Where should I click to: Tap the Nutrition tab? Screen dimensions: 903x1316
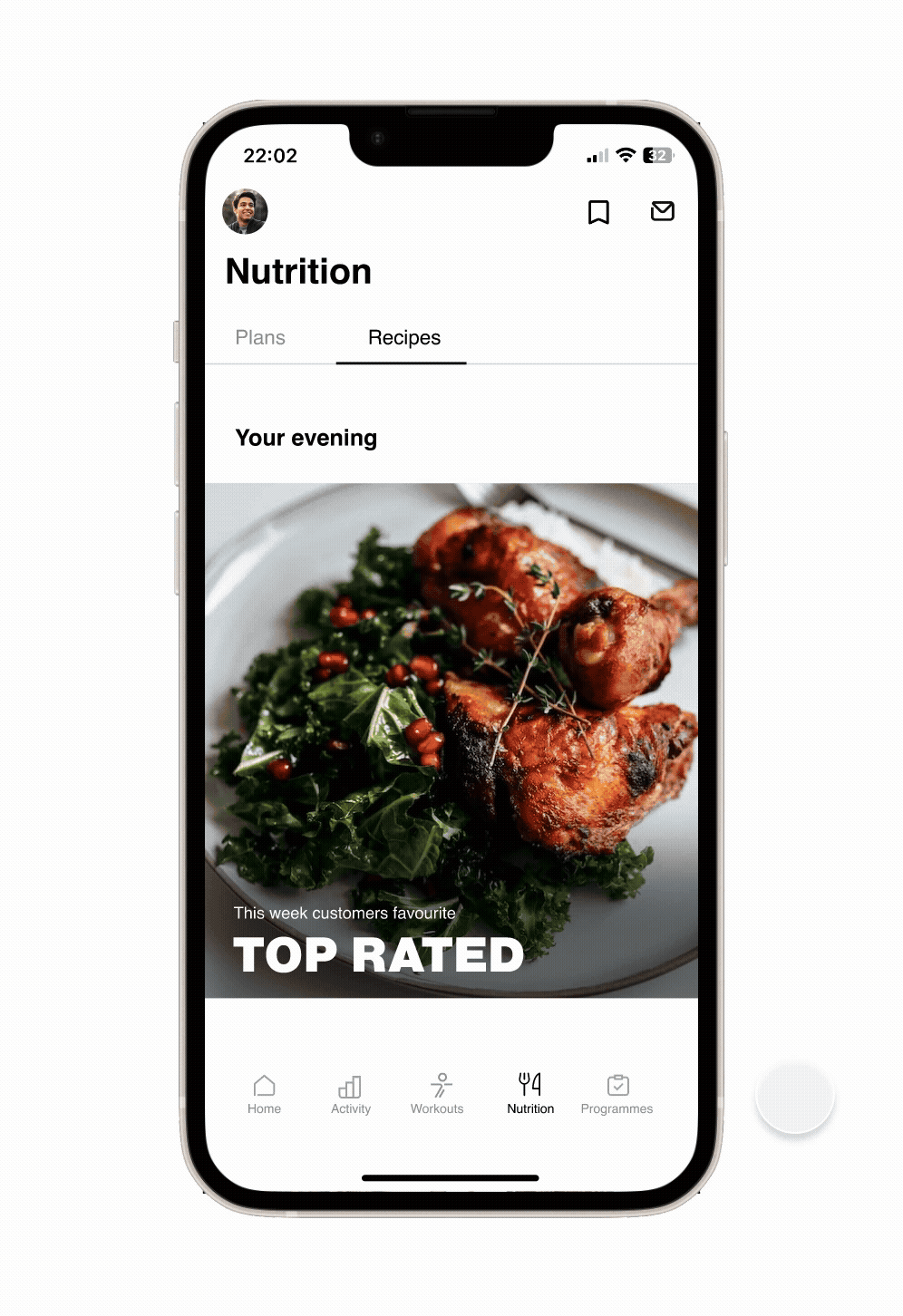(x=530, y=1094)
